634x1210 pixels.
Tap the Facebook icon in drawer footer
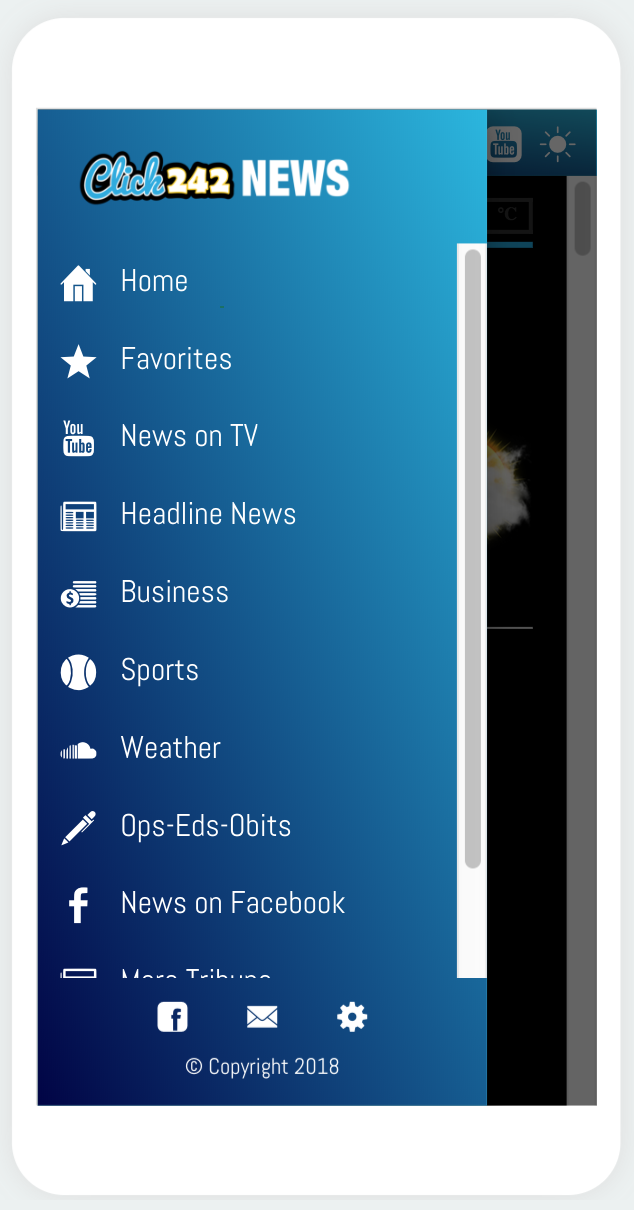[x=172, y=1018]
